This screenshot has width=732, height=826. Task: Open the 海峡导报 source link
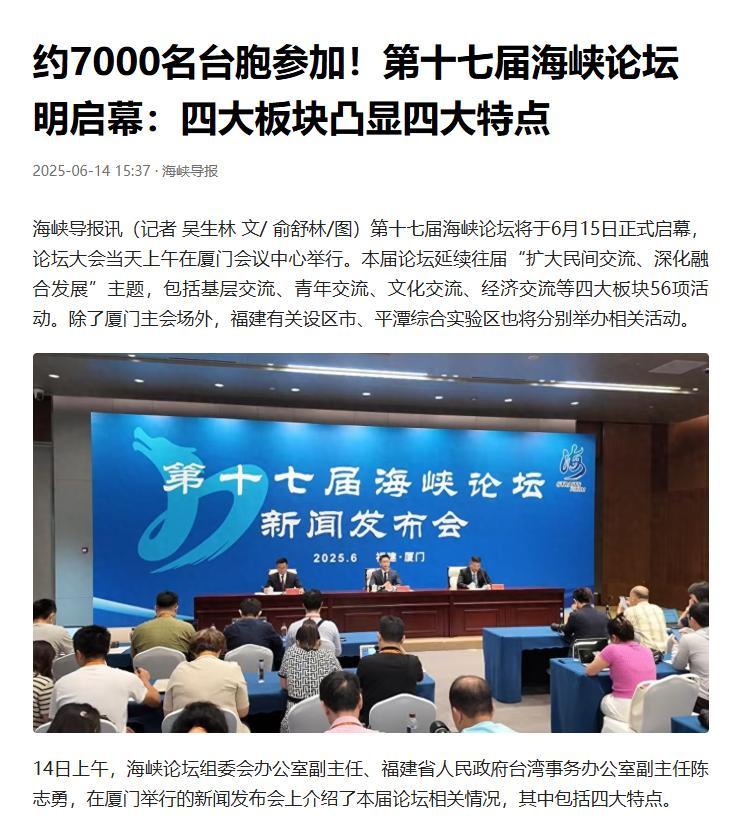190,171
